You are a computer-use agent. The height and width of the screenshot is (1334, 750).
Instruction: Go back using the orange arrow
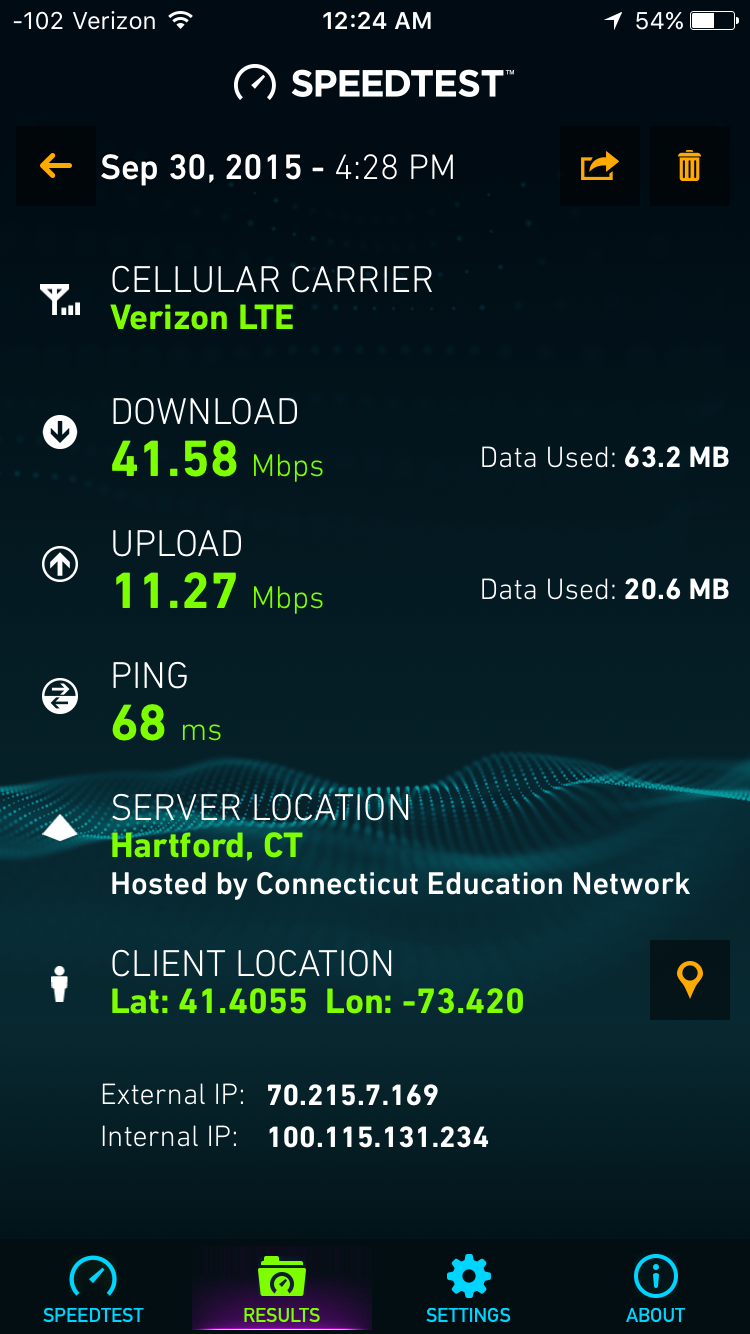click(x=56, y=166)
